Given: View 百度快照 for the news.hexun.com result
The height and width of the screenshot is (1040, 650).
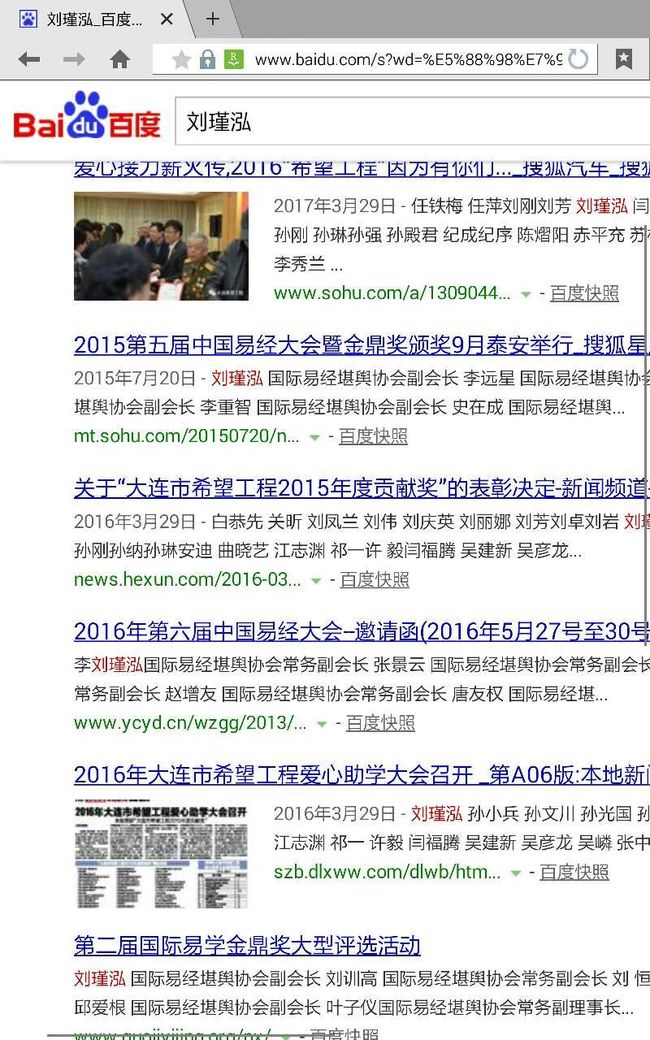Looking at the screenshot, I should (x=375, y=580).
